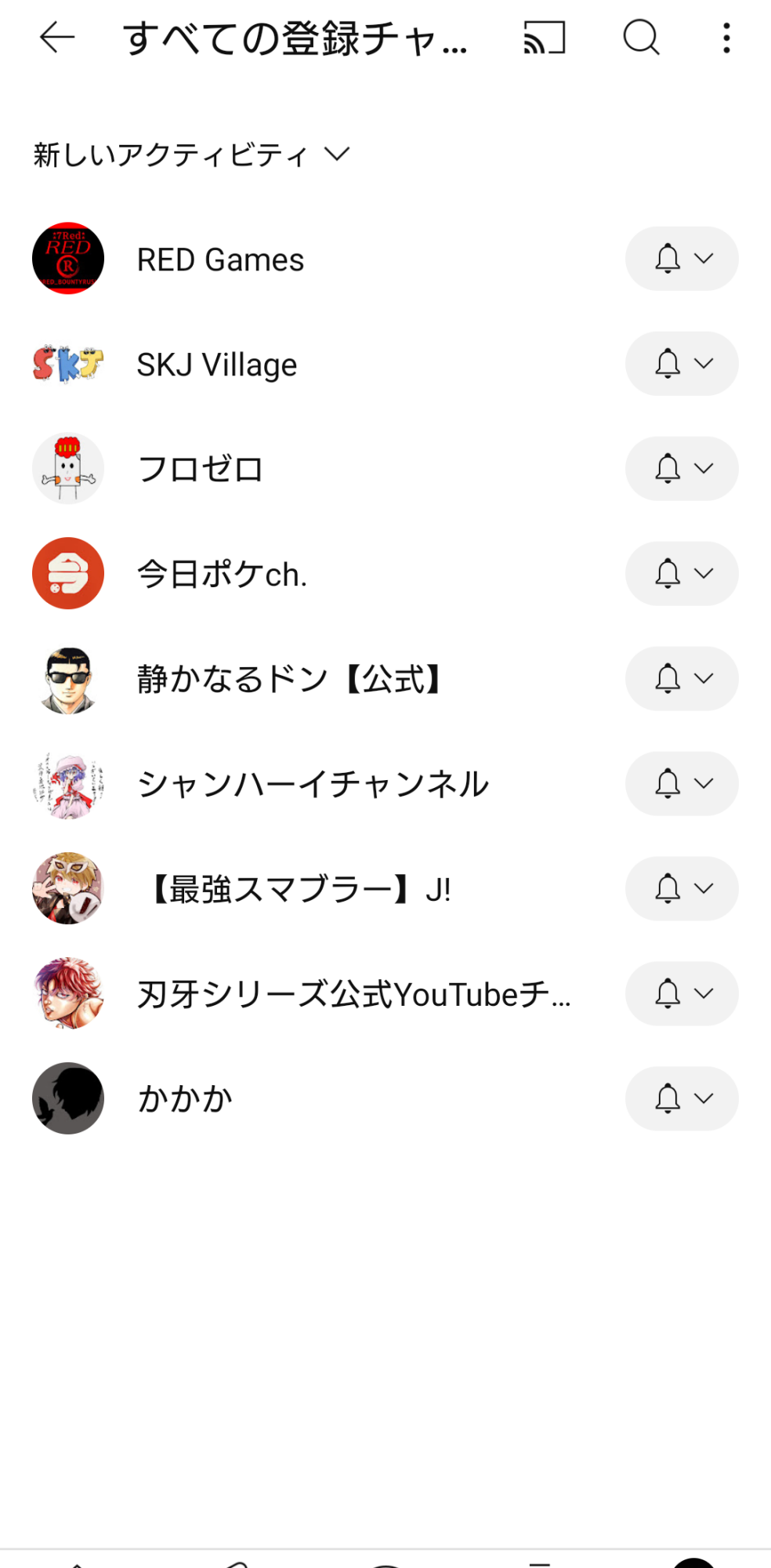This screenshot has height=1568, width=771.
Task: Open the 静かなるドン【公式】 channel
Action: click(290, 679)
